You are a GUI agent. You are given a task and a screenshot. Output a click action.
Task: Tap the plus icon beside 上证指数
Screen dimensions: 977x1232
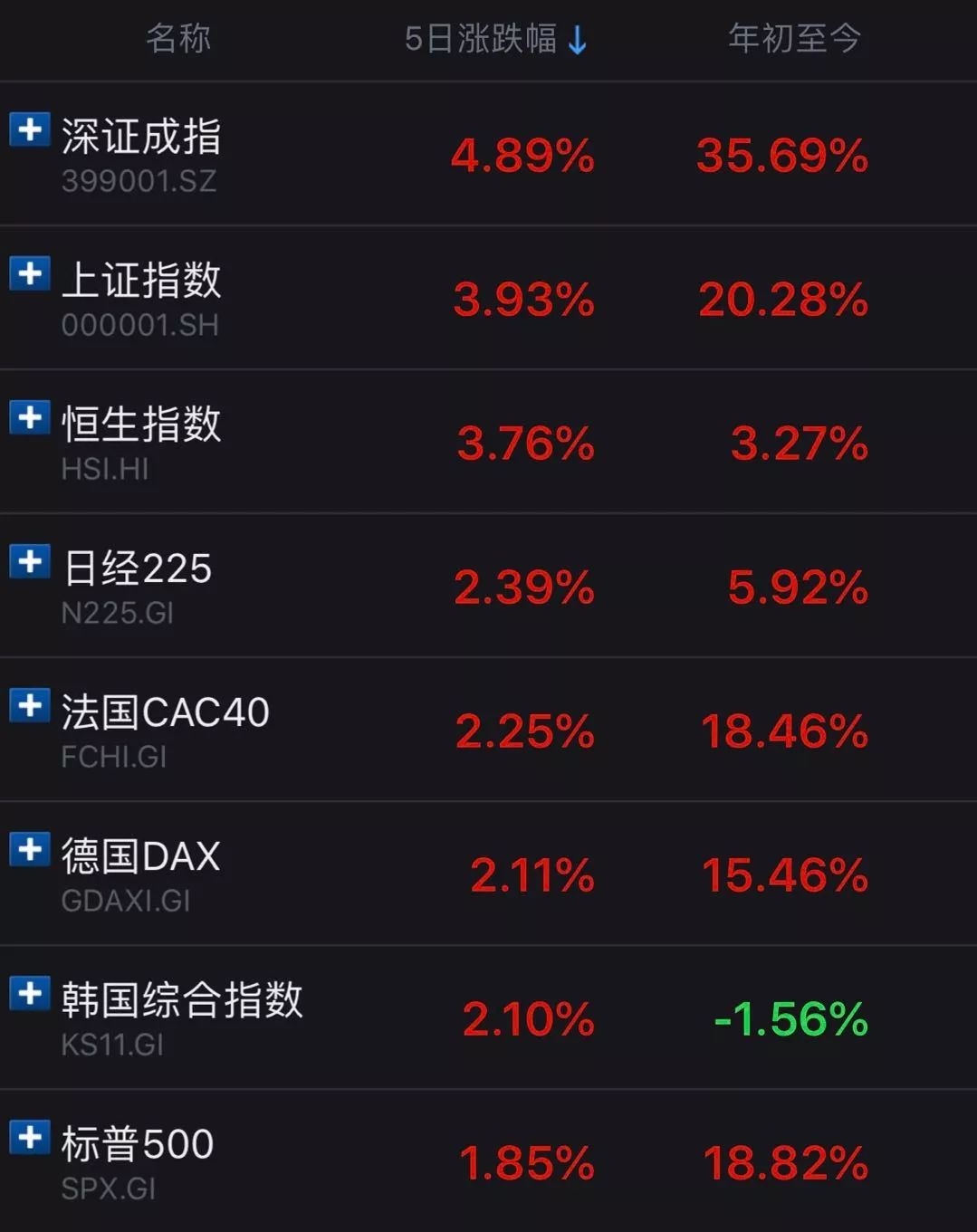(30, 273)
